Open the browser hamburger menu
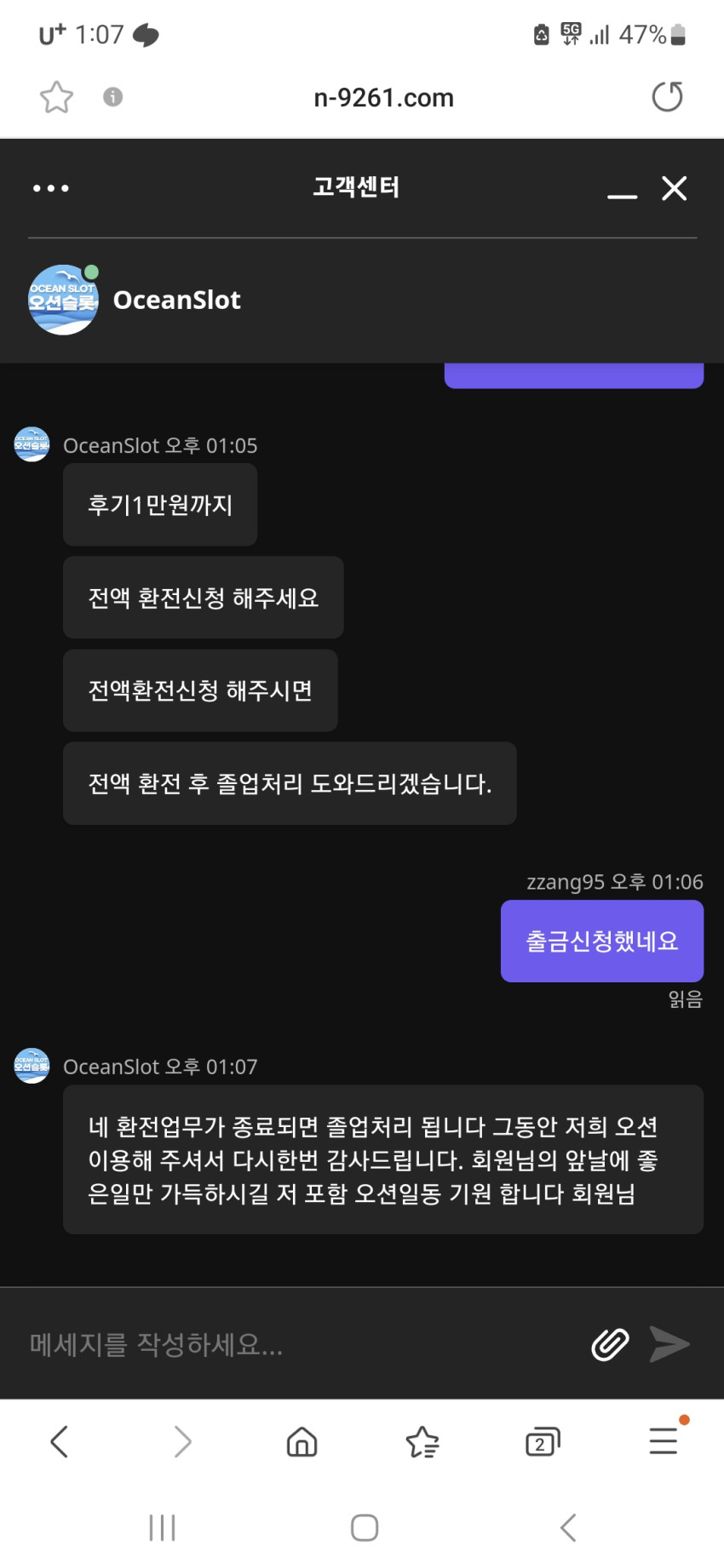The image size is (724, 1568). (x=664, y=1439)
